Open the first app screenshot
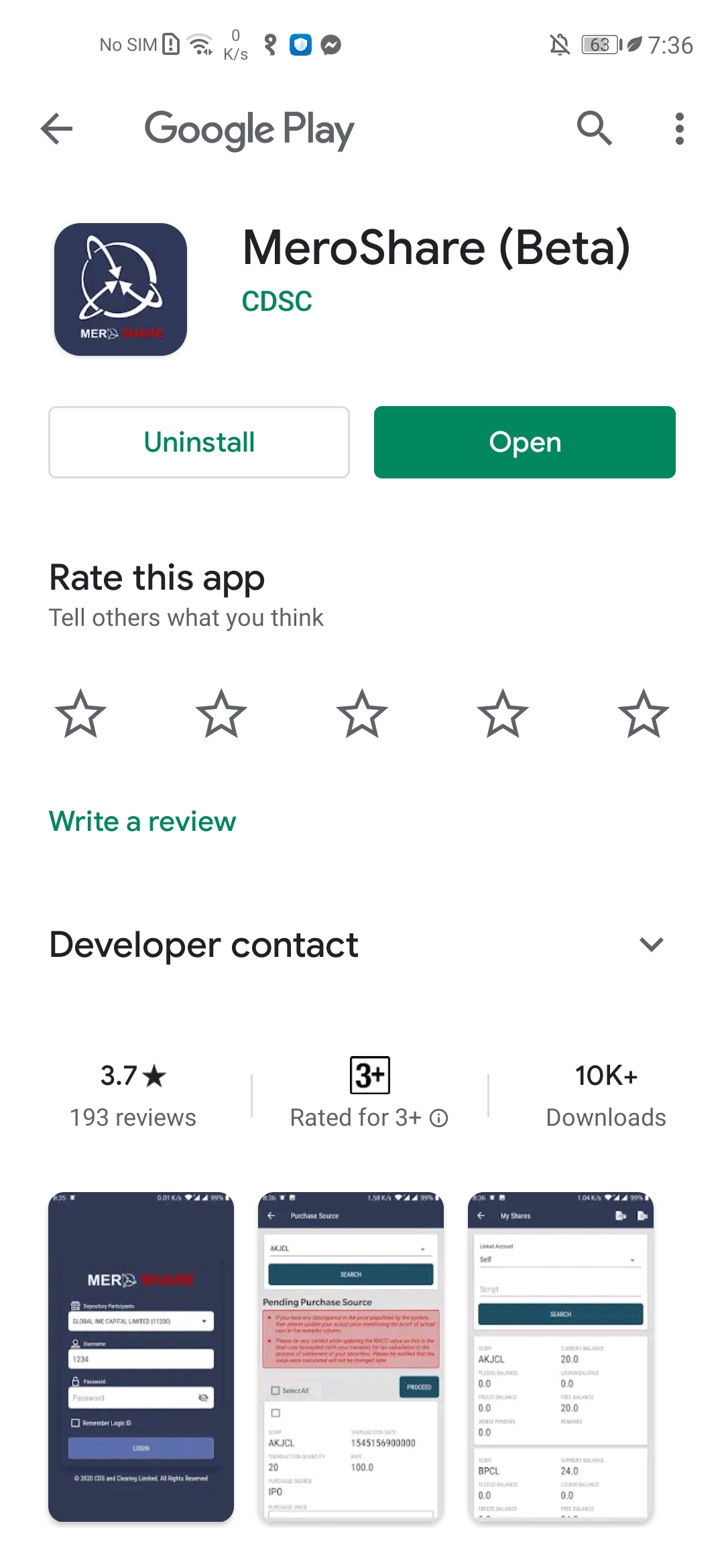This screenshot has width=724, height=1568. 140,1360
